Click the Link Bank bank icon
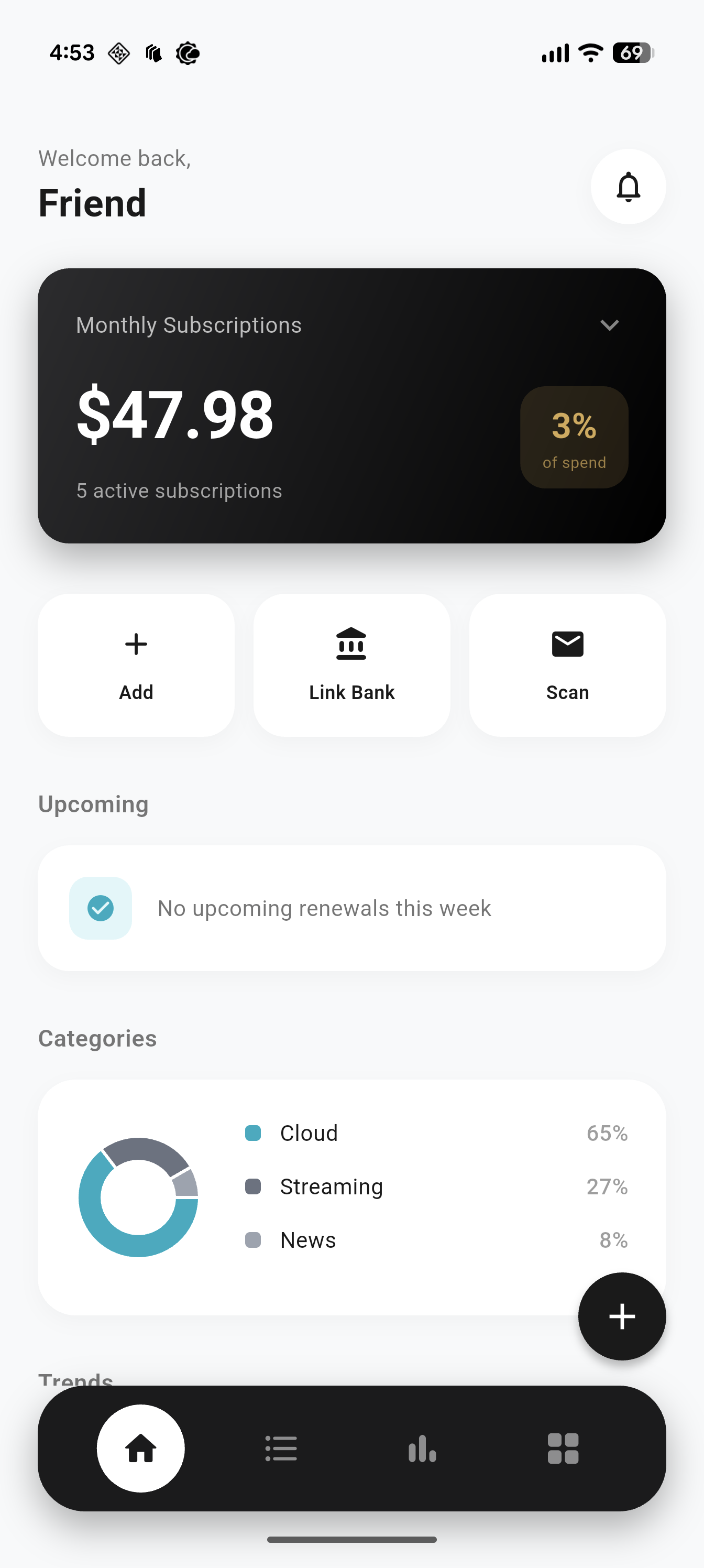This screenshot has width=704, height=1568. (351, 644)
